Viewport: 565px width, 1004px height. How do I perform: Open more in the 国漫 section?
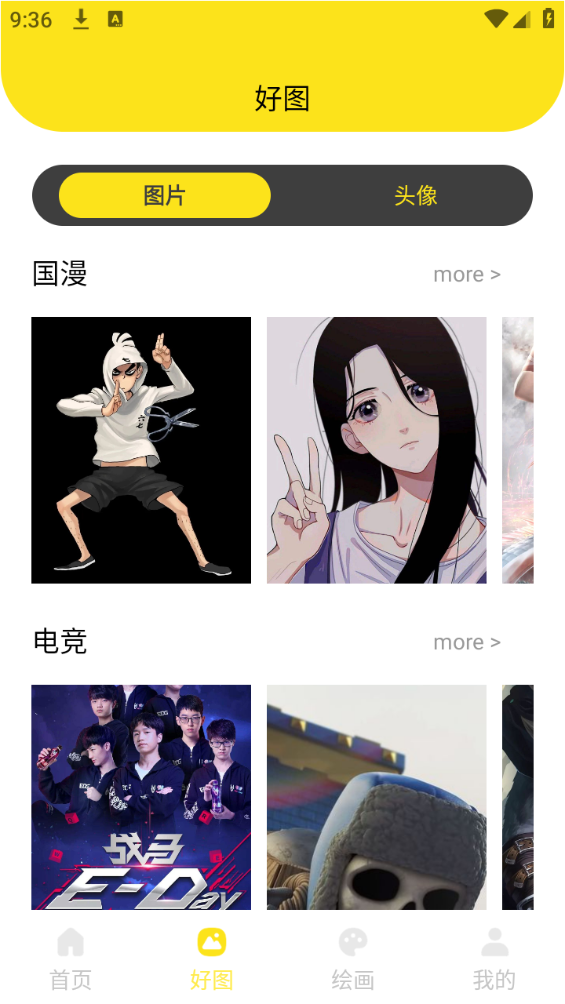pyautogui.click(x=467, y=275)
